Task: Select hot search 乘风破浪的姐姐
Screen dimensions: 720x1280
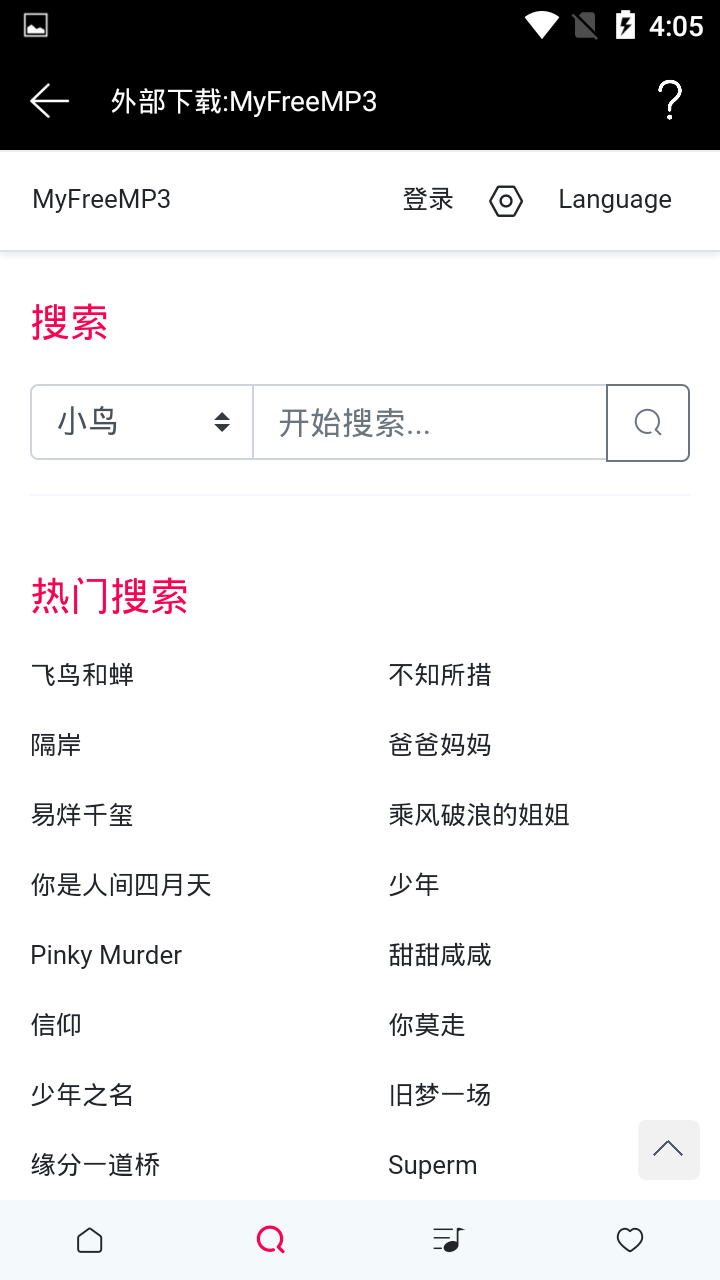Action: pos(479,815)
